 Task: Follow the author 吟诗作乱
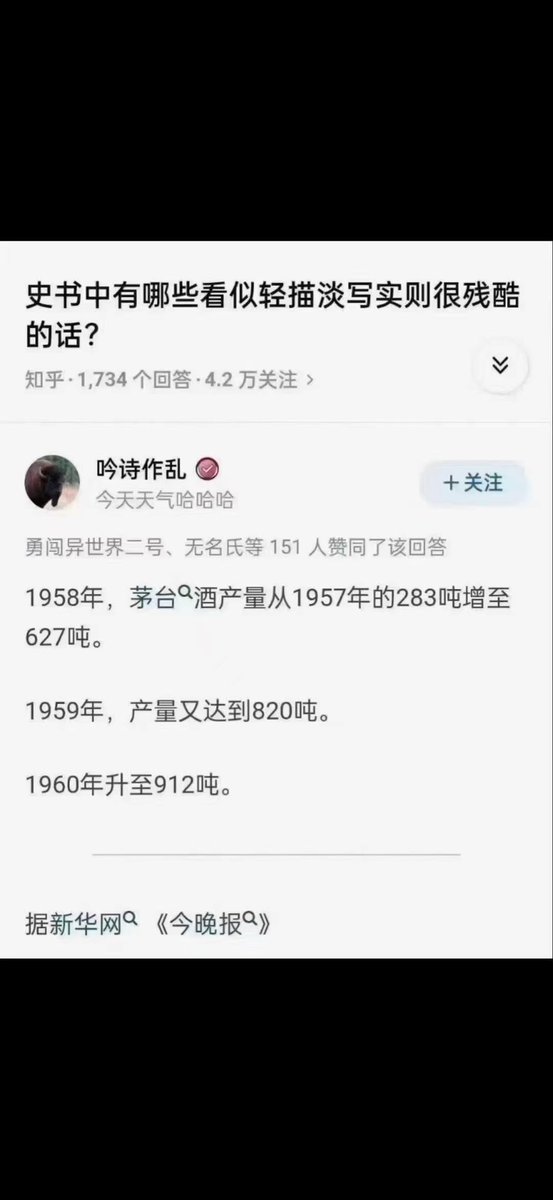pyautogui.click(x=474, y=483)
